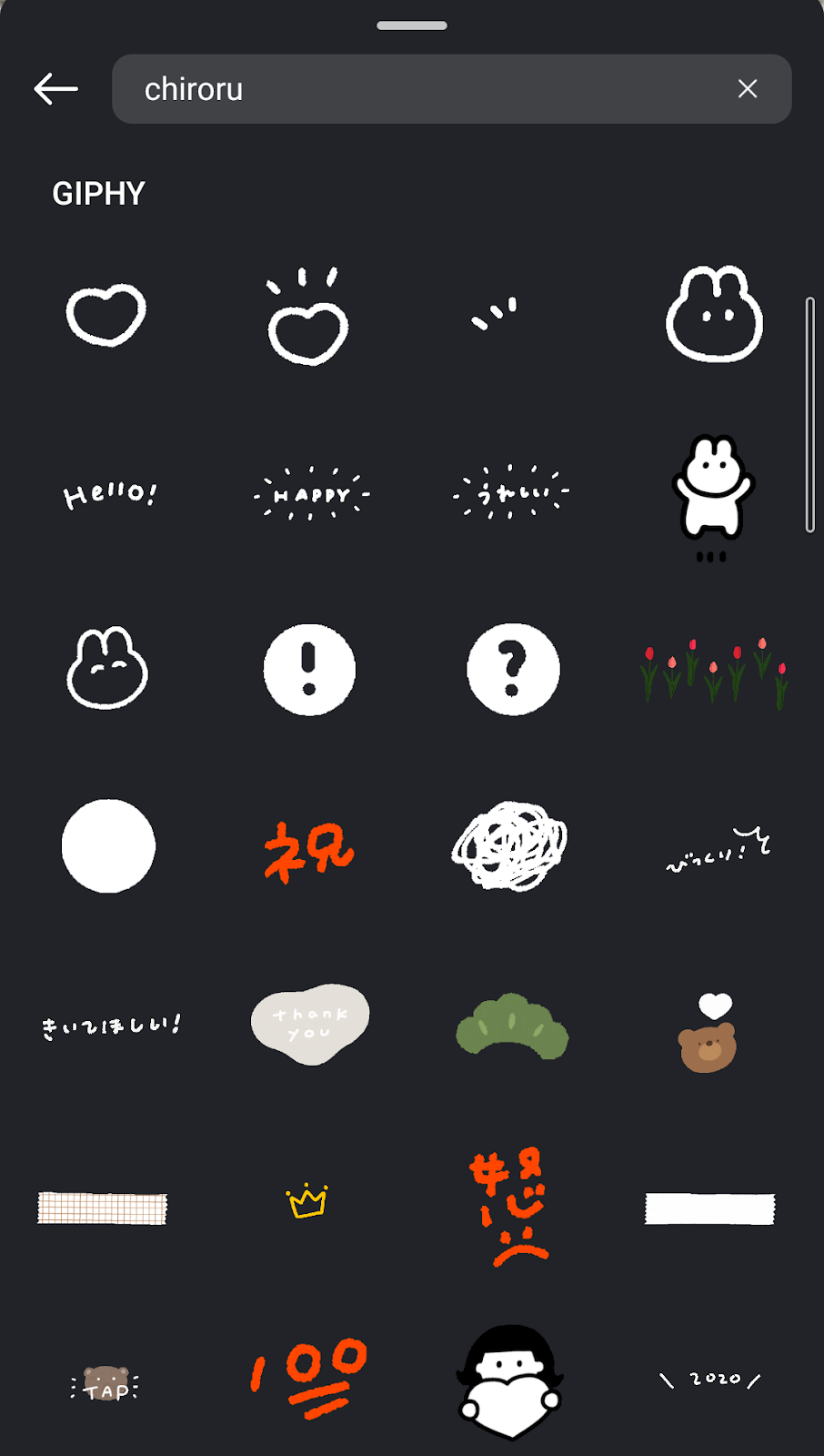Choose the white exclamation mark sticker
This screenshot has width=824, height=1456.
(x=309, y=670)
